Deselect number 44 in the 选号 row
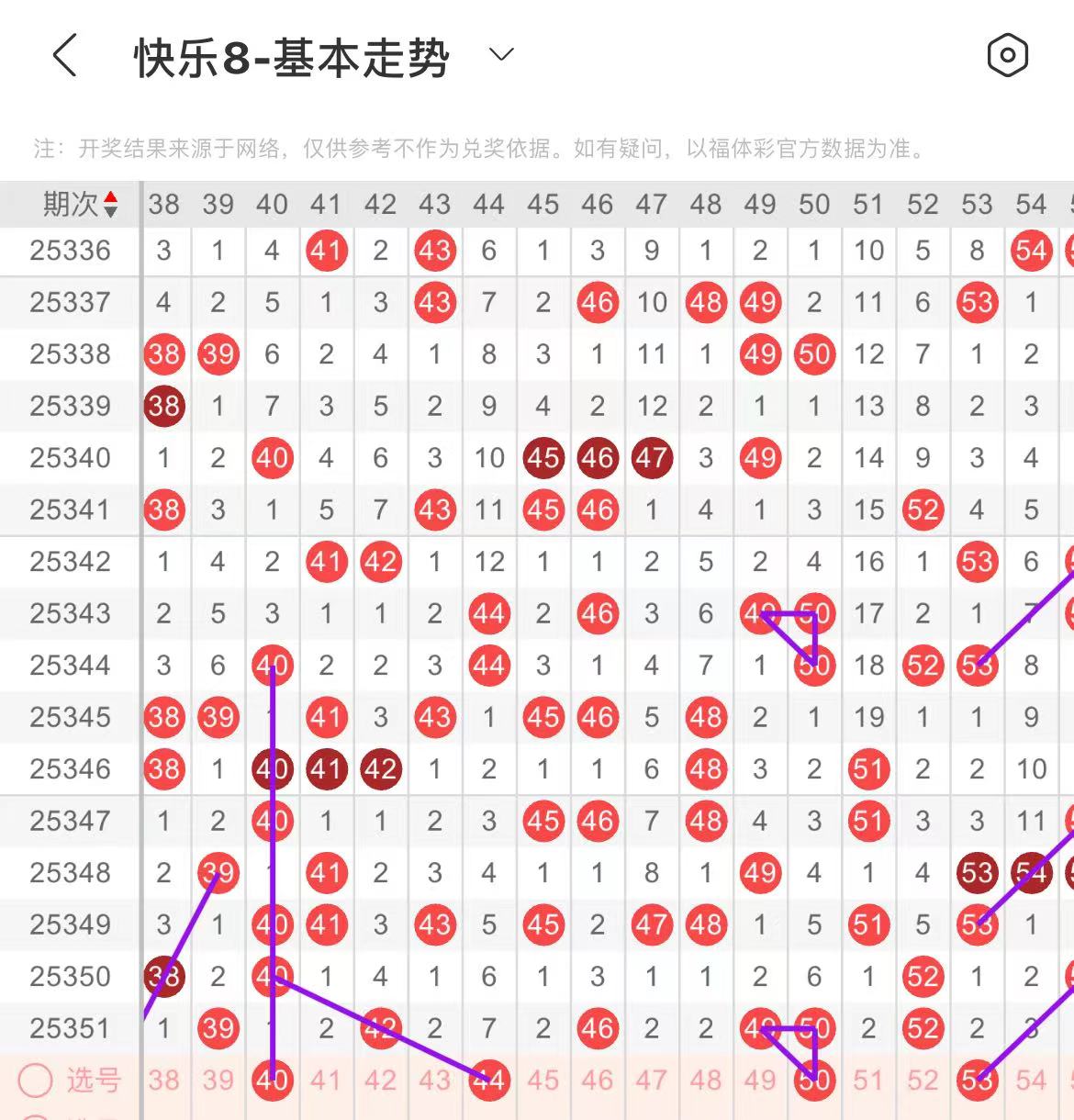The height and width of the screenshot is (1120, 1074). [488, 1081]
